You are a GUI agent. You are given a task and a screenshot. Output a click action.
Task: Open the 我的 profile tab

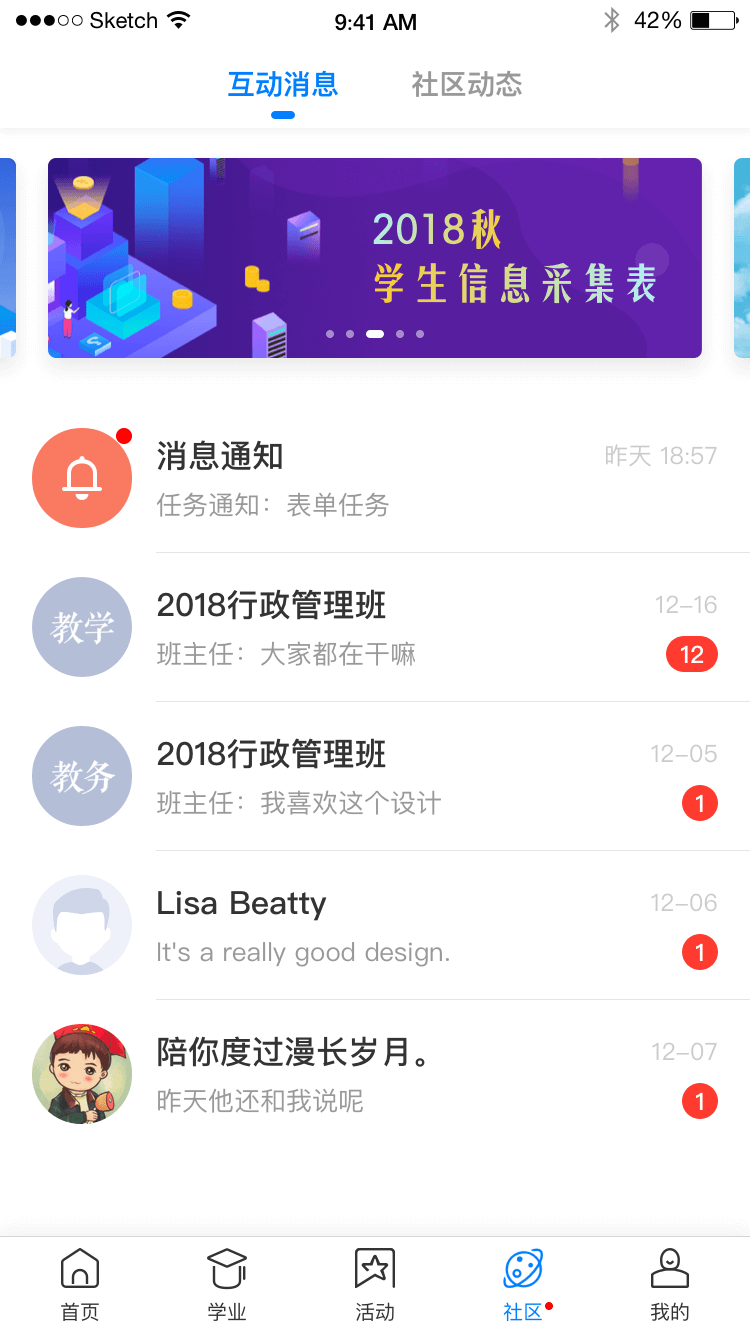pyautogui.click(x=670, y=1285)
